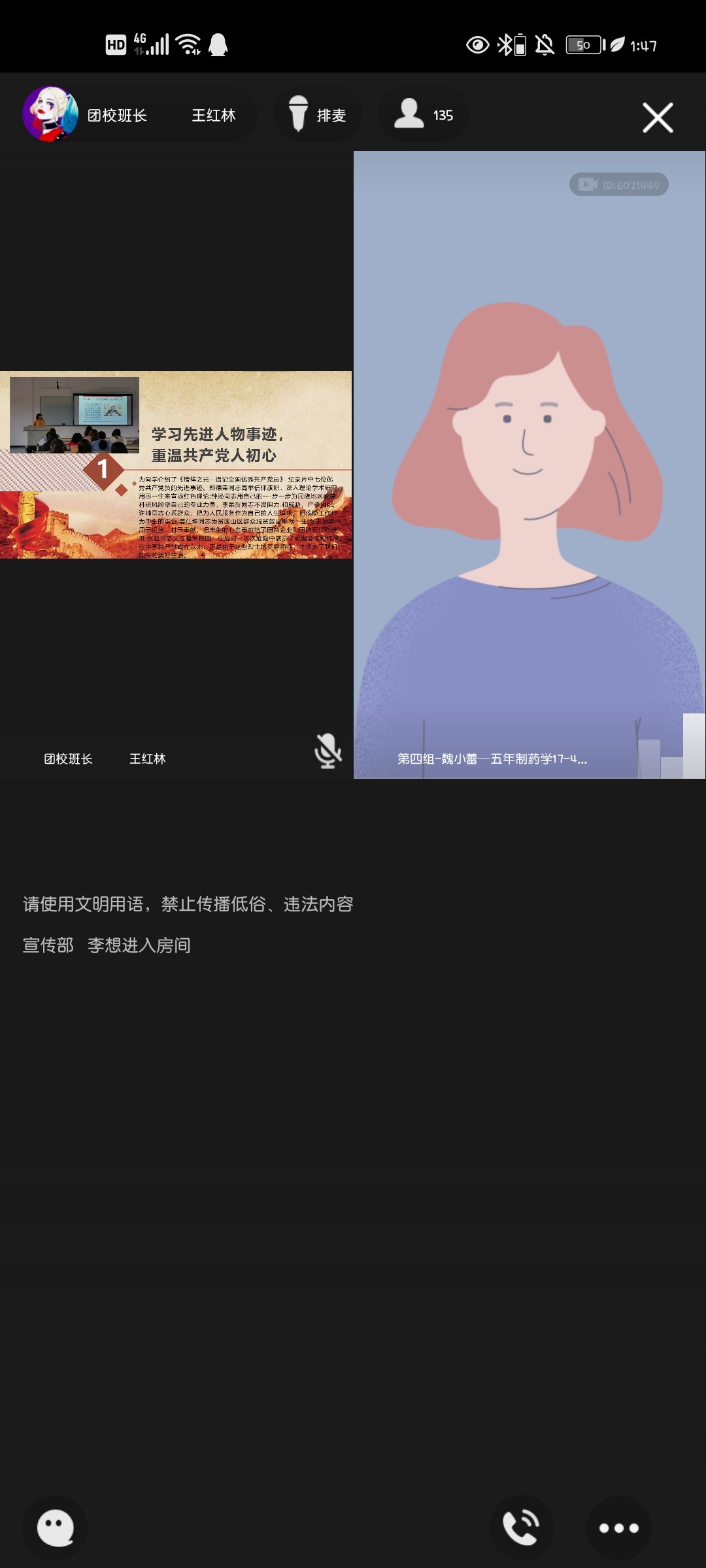Tap 排麦 to queue for the mic
This screenshot has height=1568, width=706.
coord(318,115)
